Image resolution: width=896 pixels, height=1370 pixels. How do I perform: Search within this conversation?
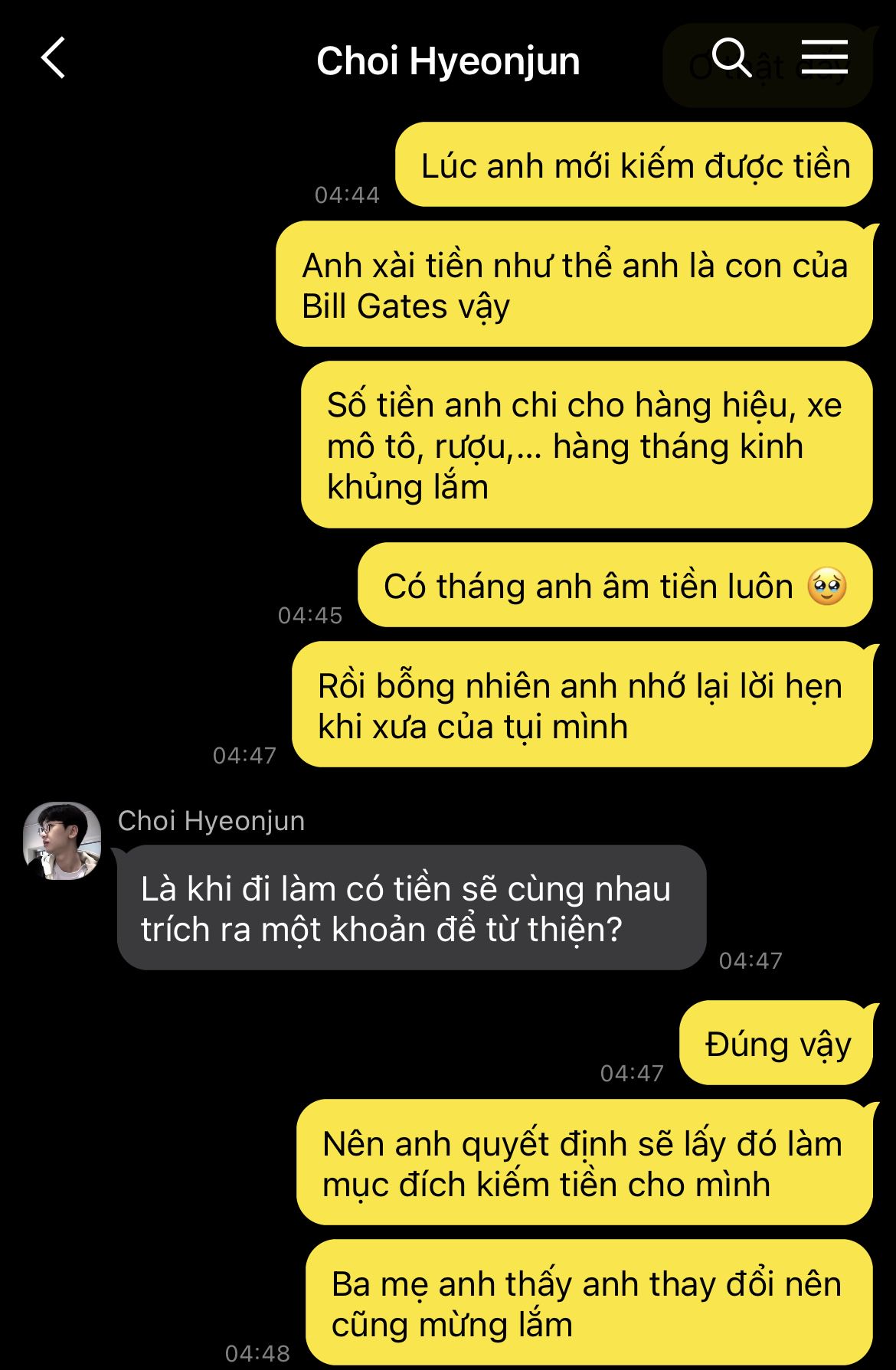tap(731, 57)
